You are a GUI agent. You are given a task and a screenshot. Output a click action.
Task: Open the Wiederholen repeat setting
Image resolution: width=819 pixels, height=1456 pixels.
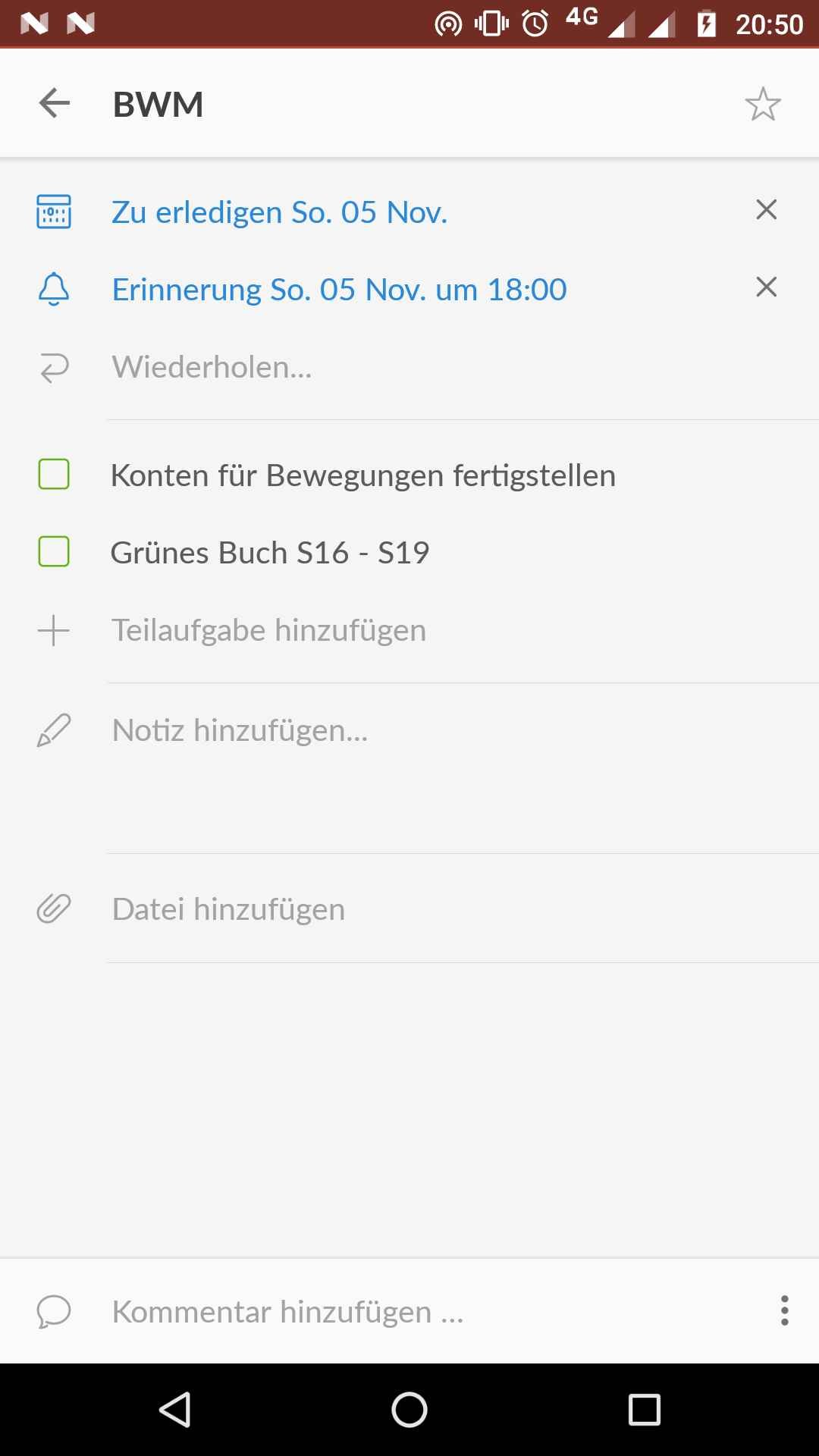click(x=212, y=367)
